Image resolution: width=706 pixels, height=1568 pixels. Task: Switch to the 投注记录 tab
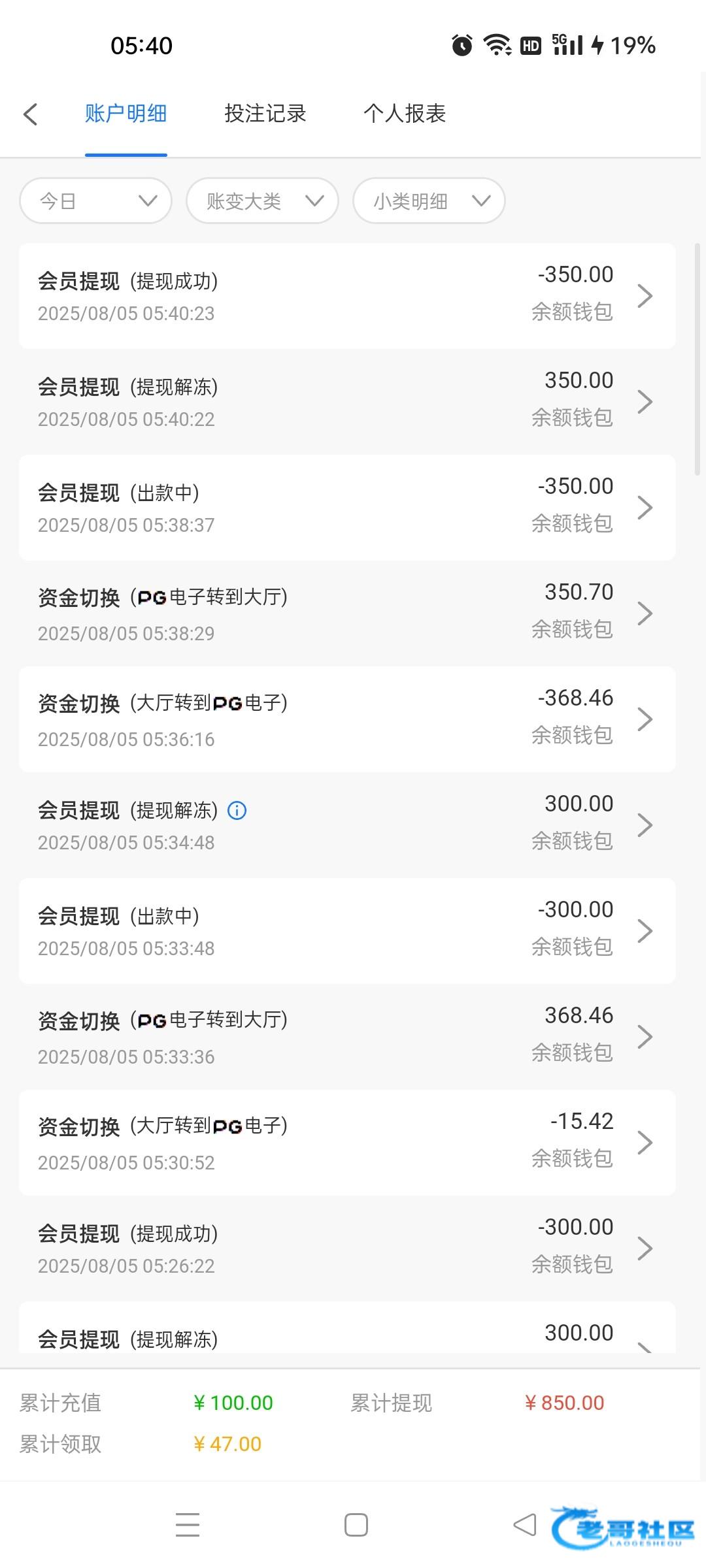pos(265,114)
